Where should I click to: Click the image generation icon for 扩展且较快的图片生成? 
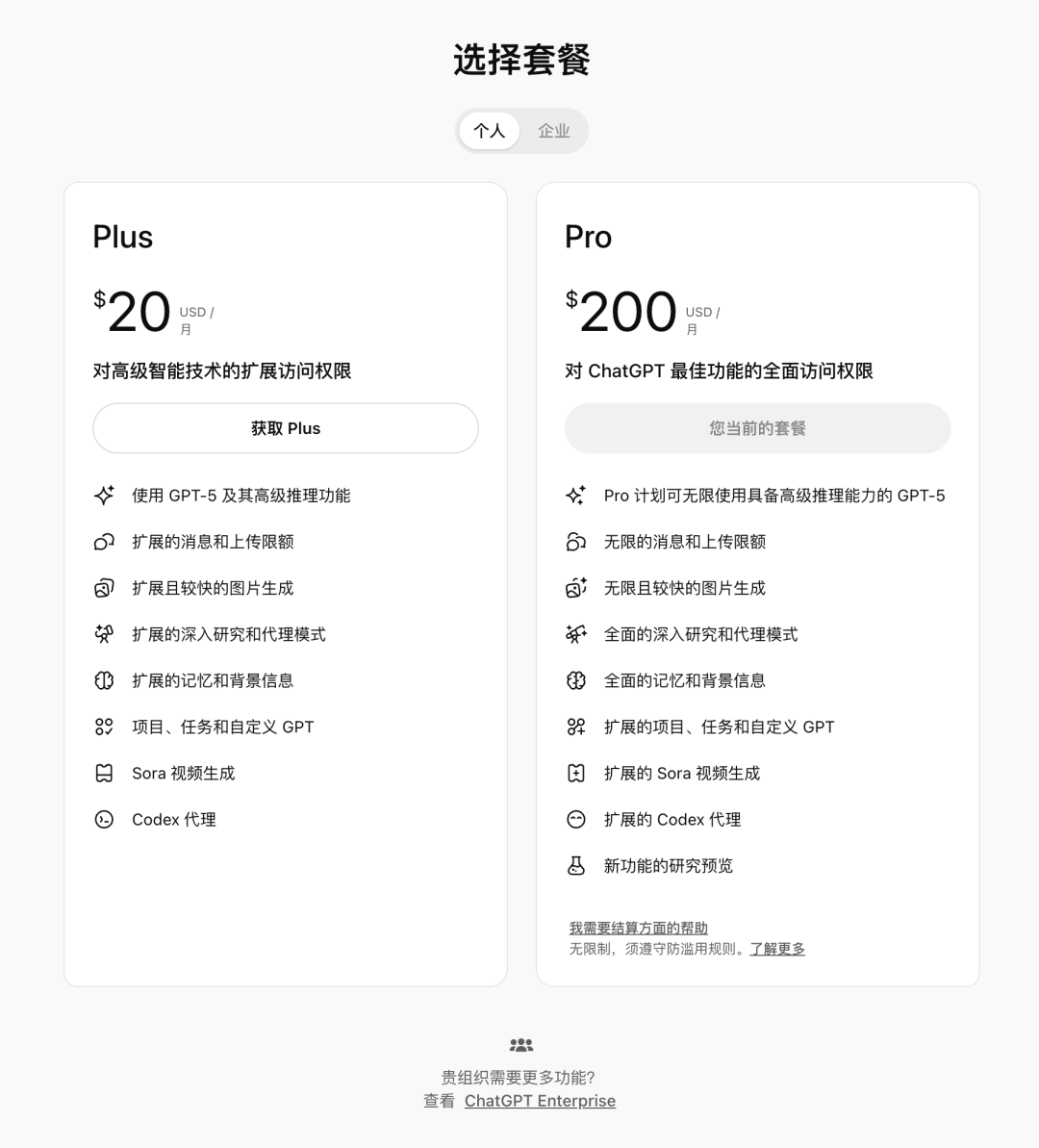(x=104, y=588)
